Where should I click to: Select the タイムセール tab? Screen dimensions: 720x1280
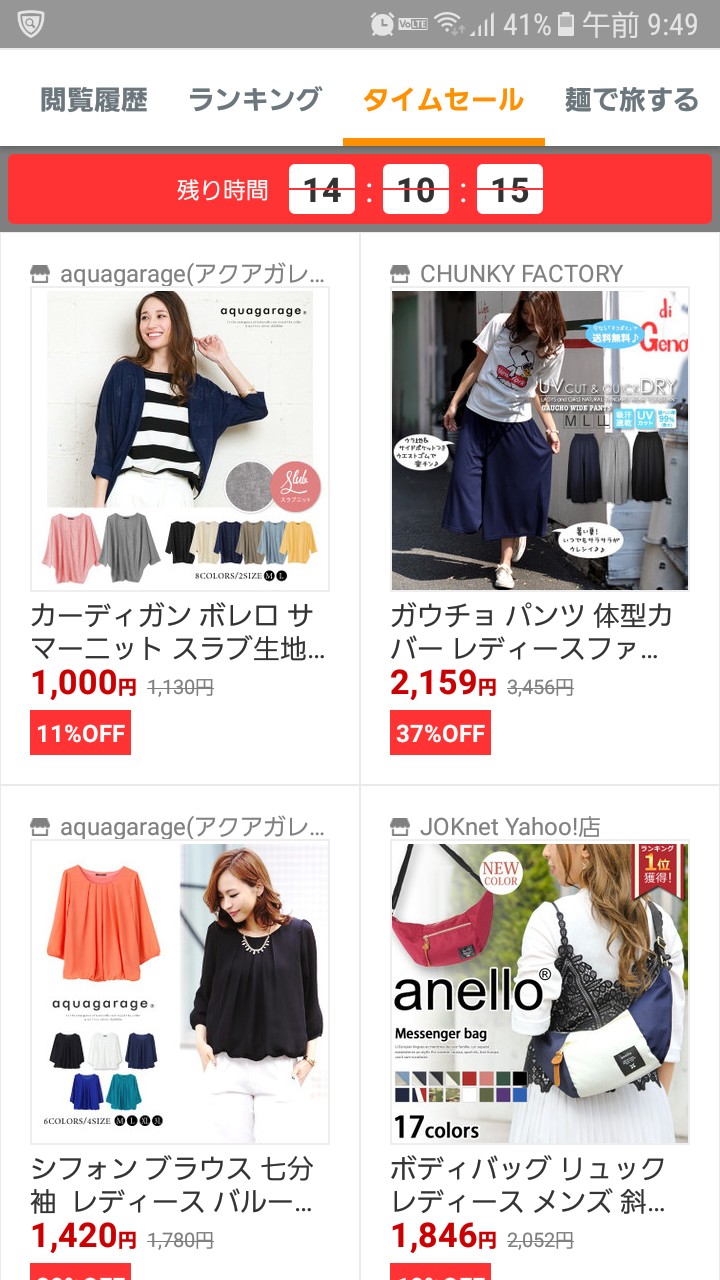tap(443, 100)
